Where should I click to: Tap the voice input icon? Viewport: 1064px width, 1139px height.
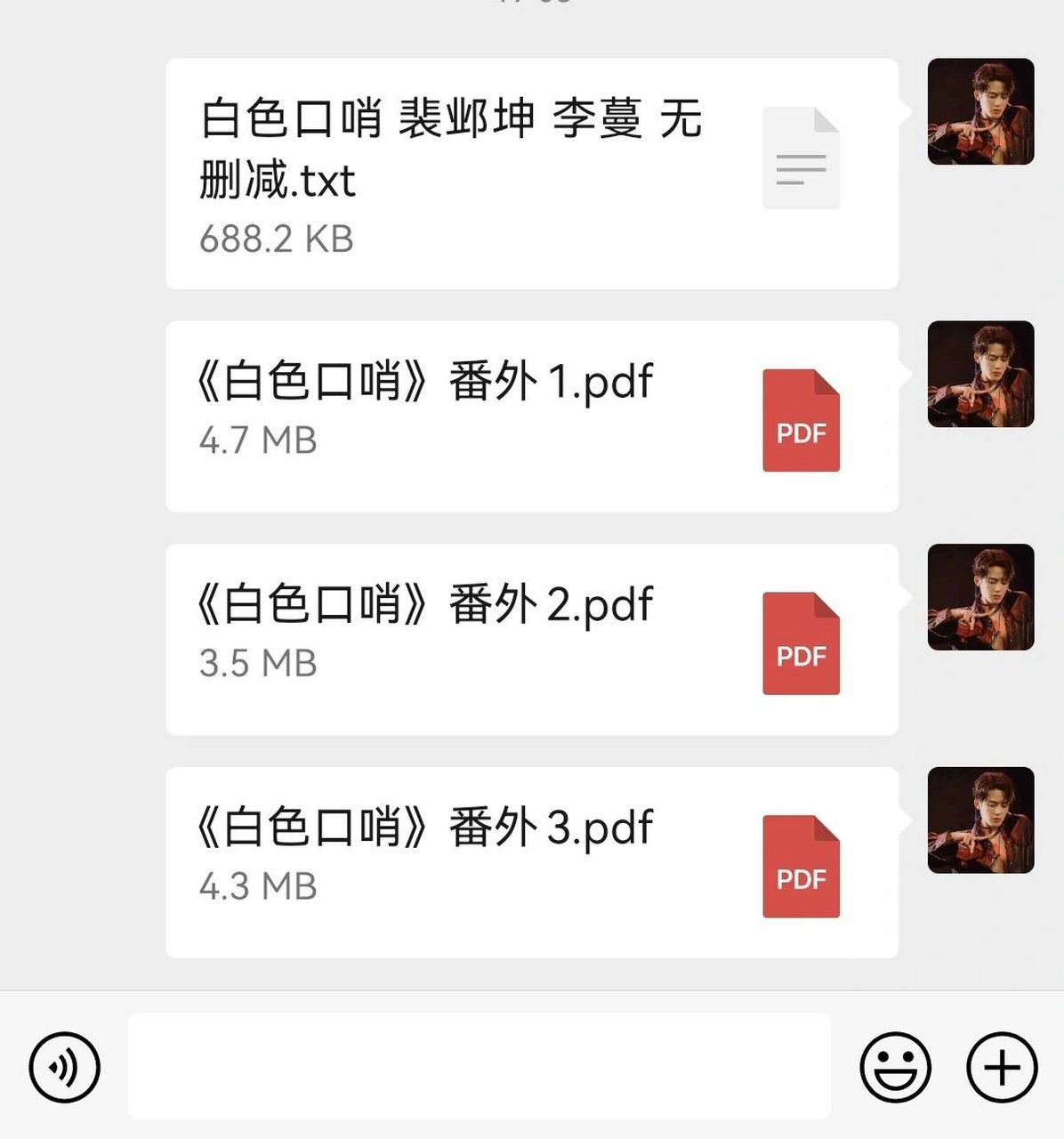(62, 1066)
